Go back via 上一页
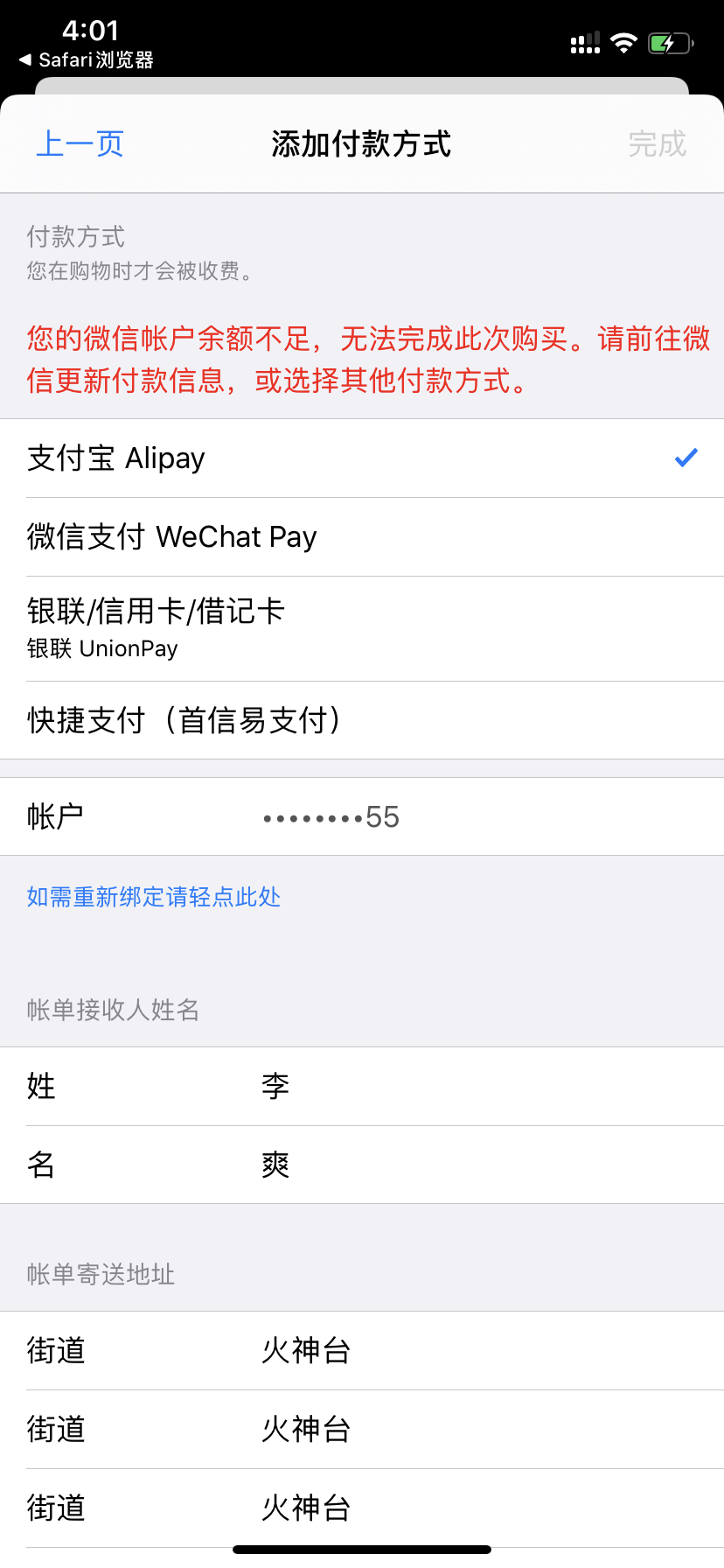The width and height of the screenshot is (724, 1568). point(80,144)
